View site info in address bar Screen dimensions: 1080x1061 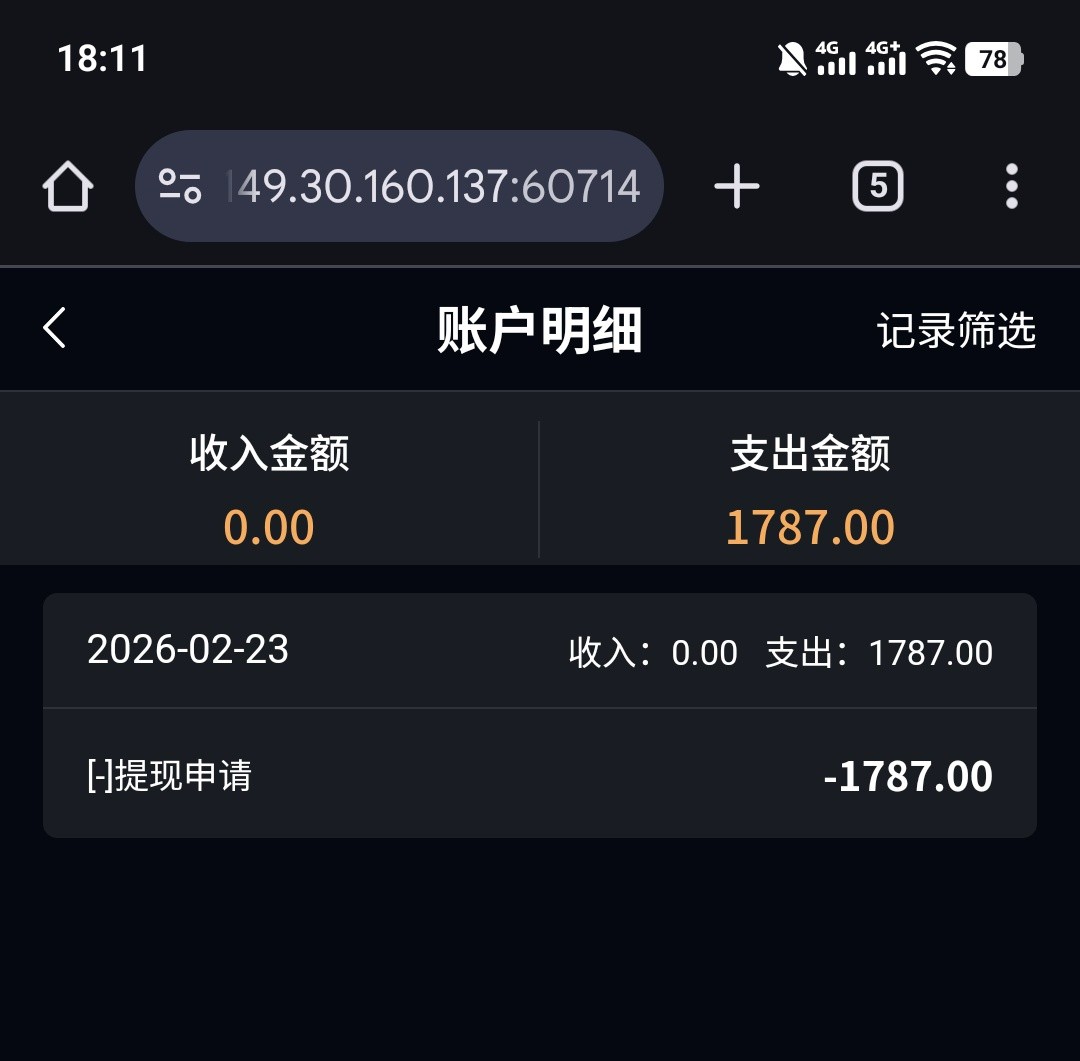(180, 187)
